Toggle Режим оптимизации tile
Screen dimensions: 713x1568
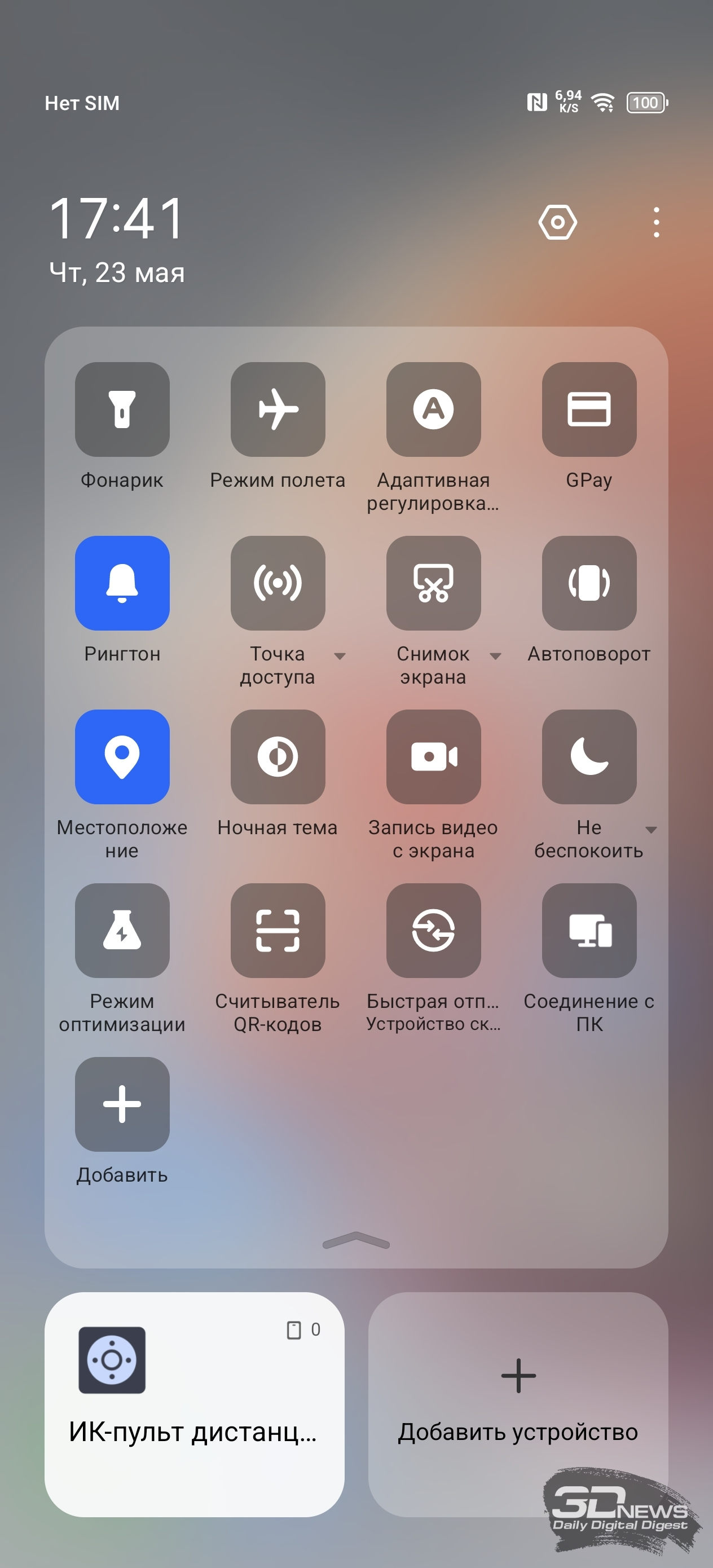(122, 930)
